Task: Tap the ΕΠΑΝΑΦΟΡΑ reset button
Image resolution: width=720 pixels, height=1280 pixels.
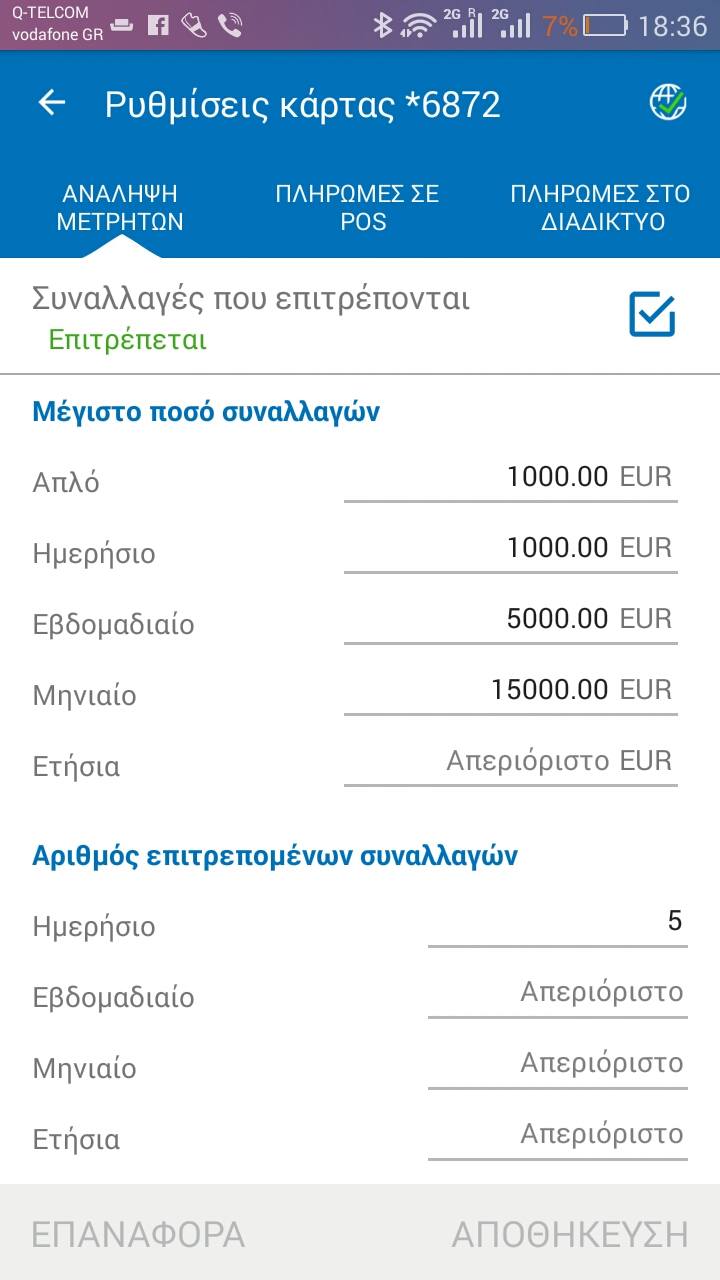Action: click(x=138, y=1234)
